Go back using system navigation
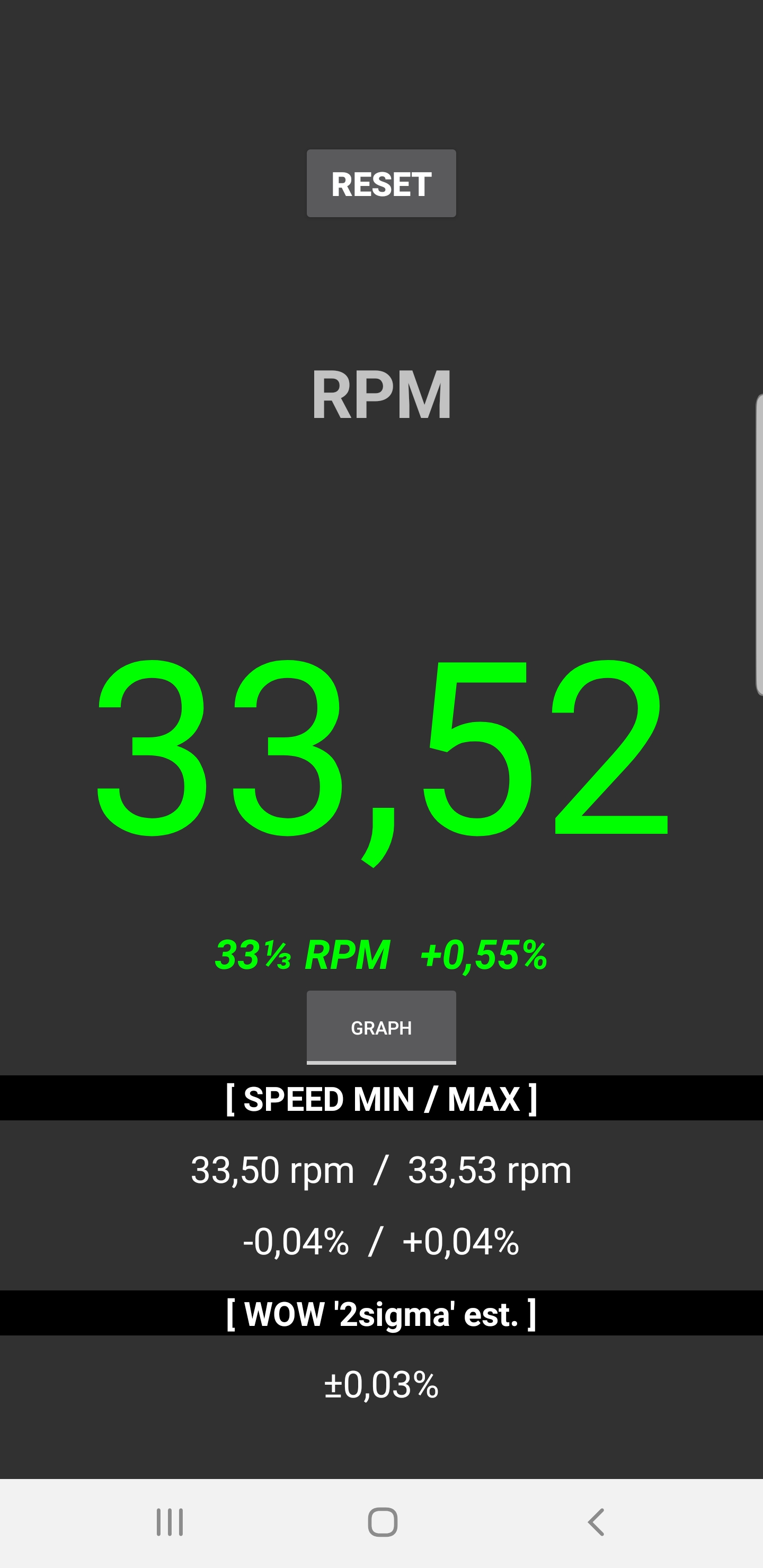Viewport: 763px width, 1568px height. 596,1522
